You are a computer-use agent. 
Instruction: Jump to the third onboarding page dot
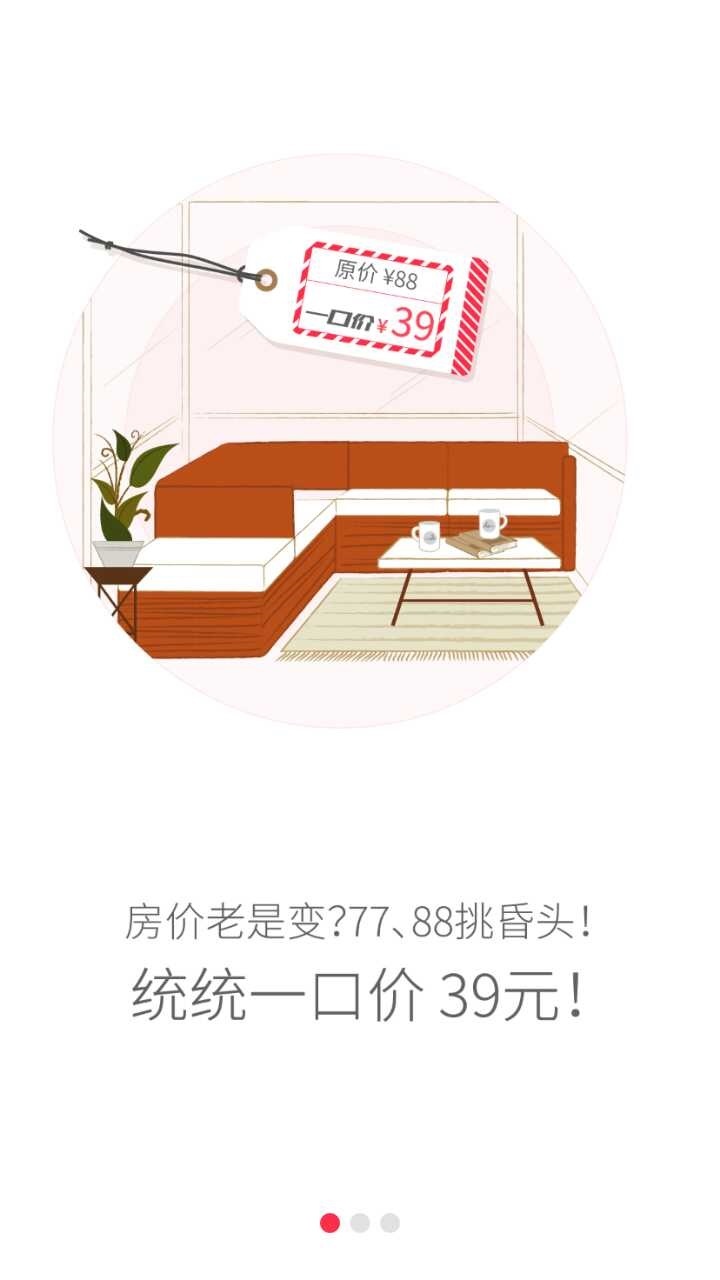coord(390,1223)
